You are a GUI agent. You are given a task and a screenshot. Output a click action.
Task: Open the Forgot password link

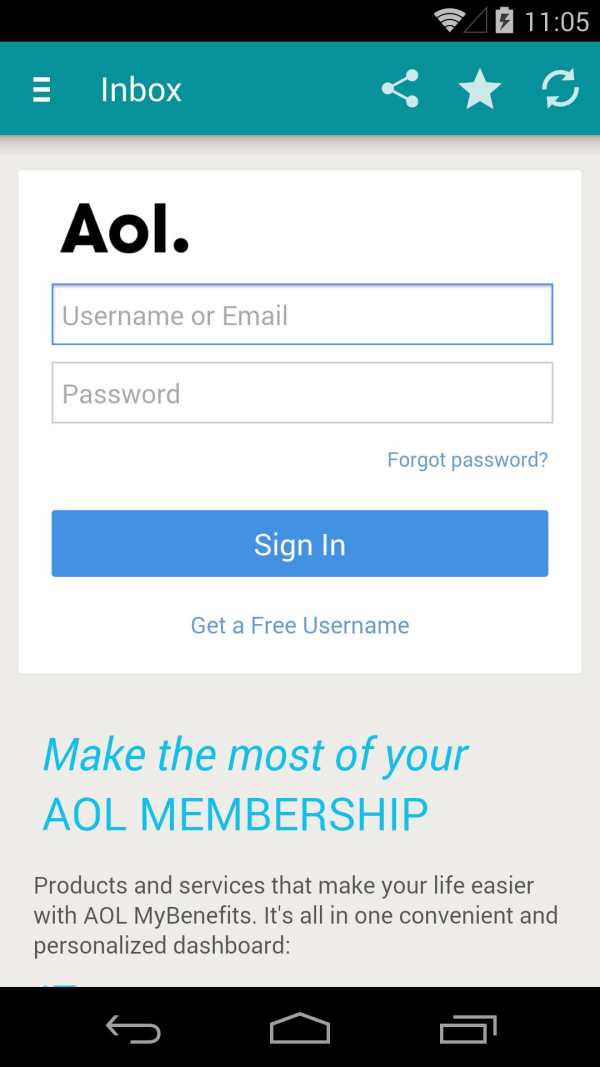click(467, 460)
